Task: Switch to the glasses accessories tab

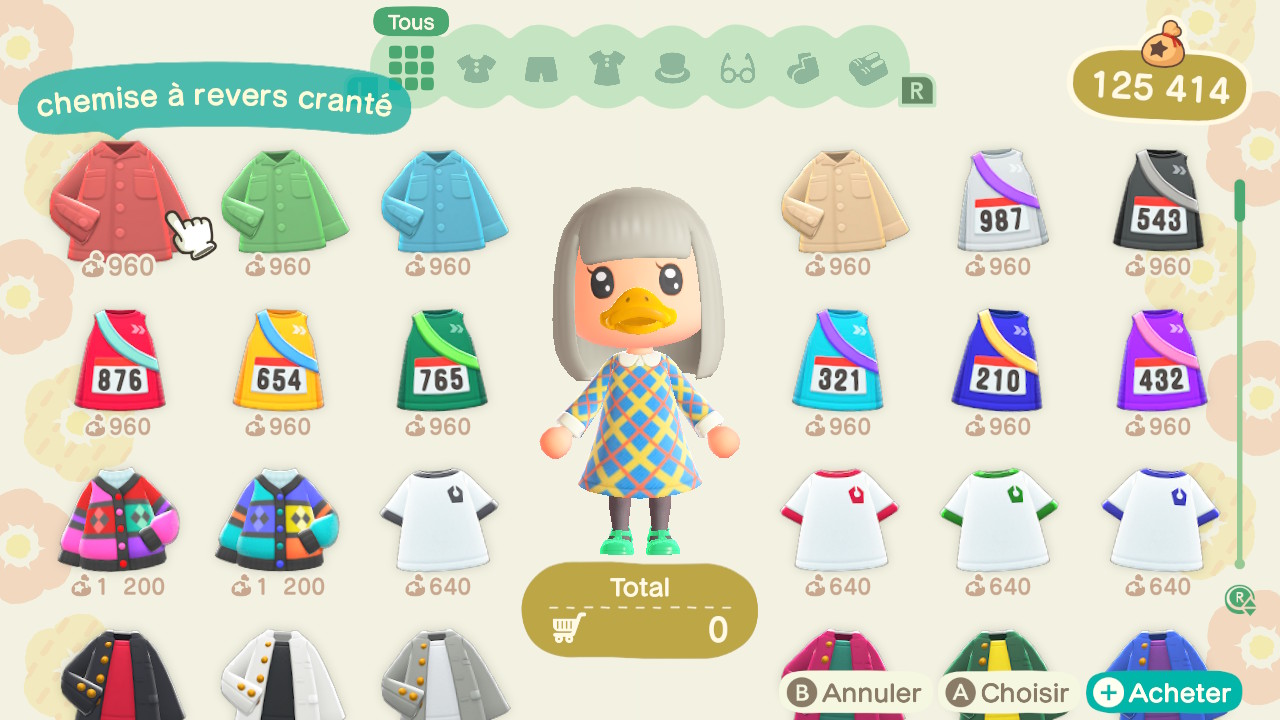Action: (x=738, y=69)
